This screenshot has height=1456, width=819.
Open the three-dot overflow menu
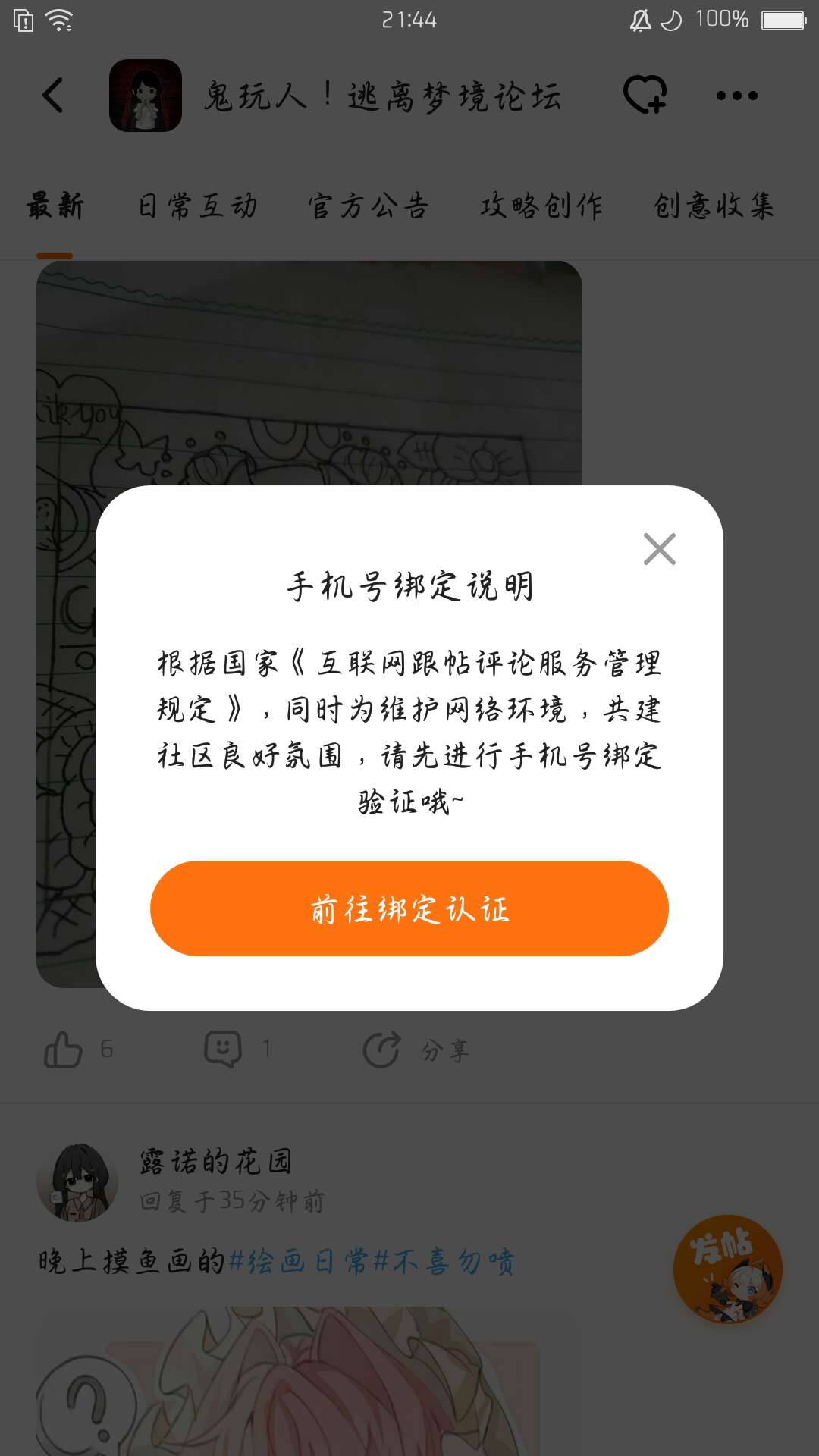coord(736,96)
